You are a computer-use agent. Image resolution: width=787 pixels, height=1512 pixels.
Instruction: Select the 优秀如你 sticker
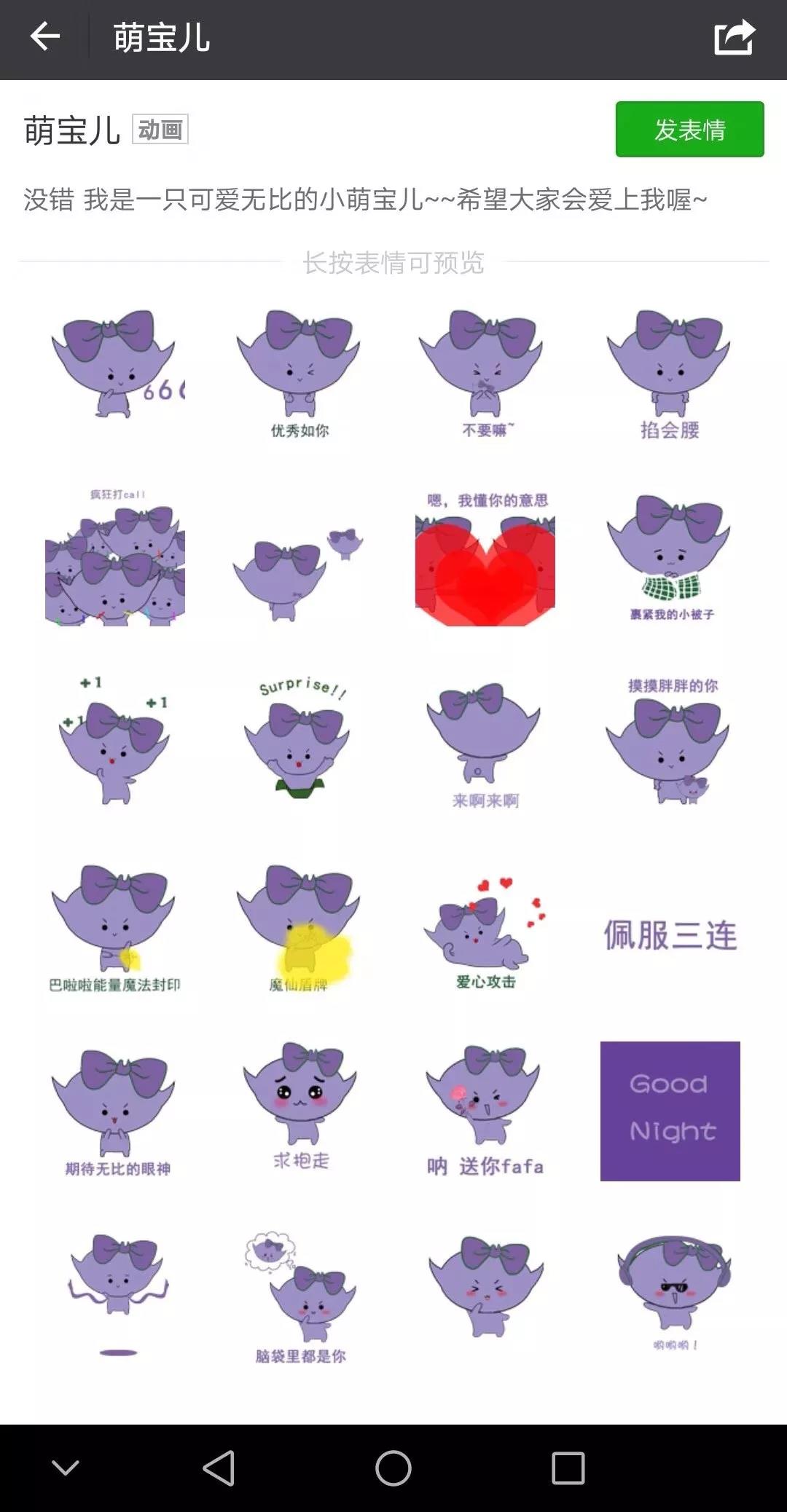pyautogui.click(x=299, y=373)
